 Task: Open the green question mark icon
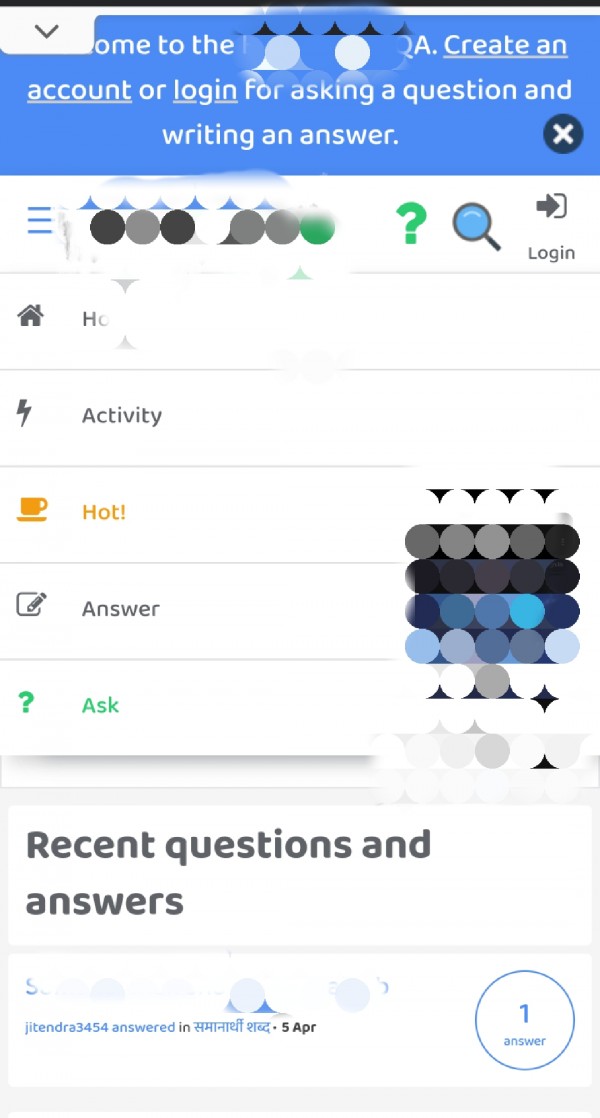[x=410, y=224]
